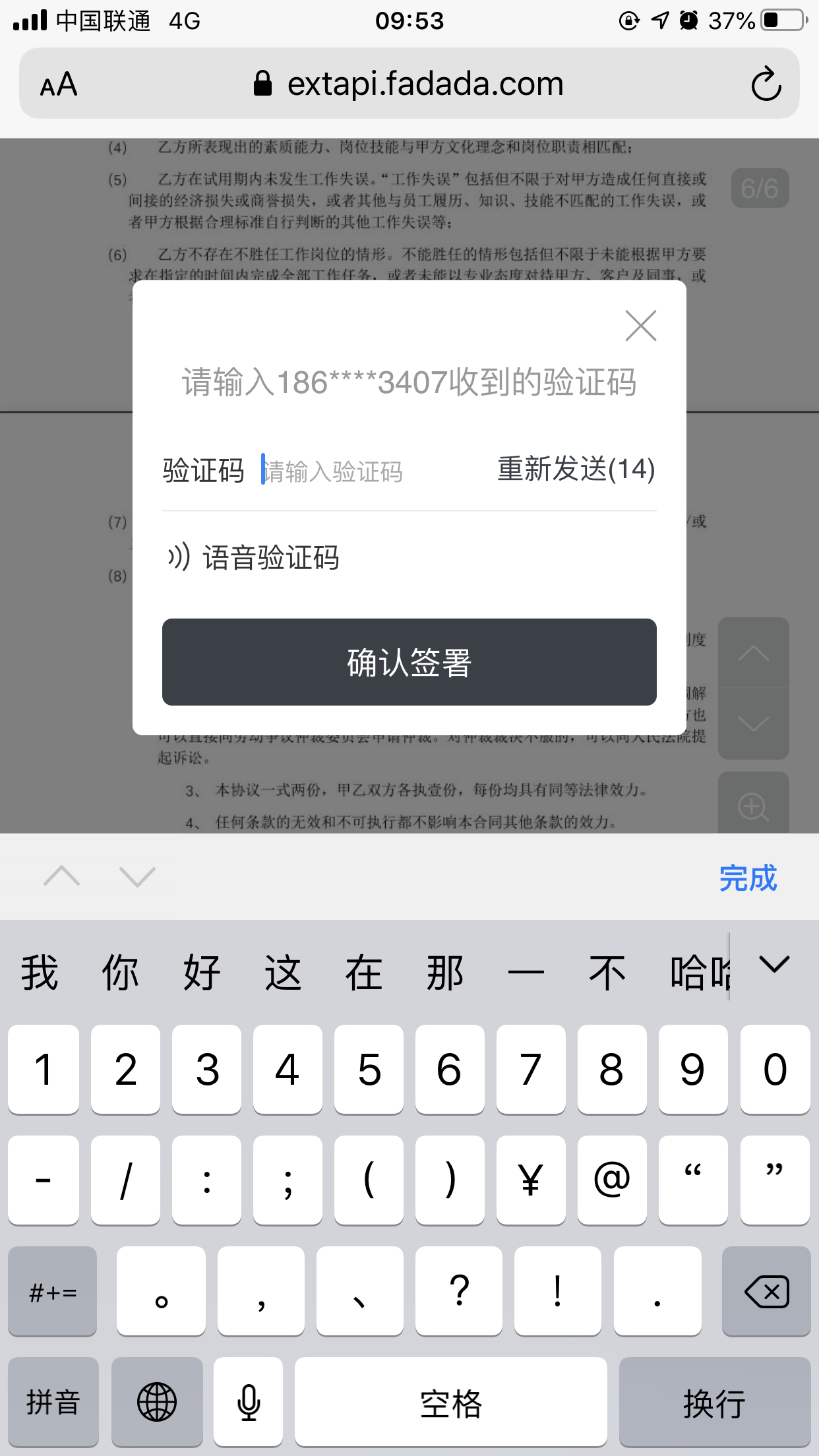The width and height of the screenshot is (819, 1456).
Task: Type digit 1 on the keyboard
Action: [x=44, y=1069]
